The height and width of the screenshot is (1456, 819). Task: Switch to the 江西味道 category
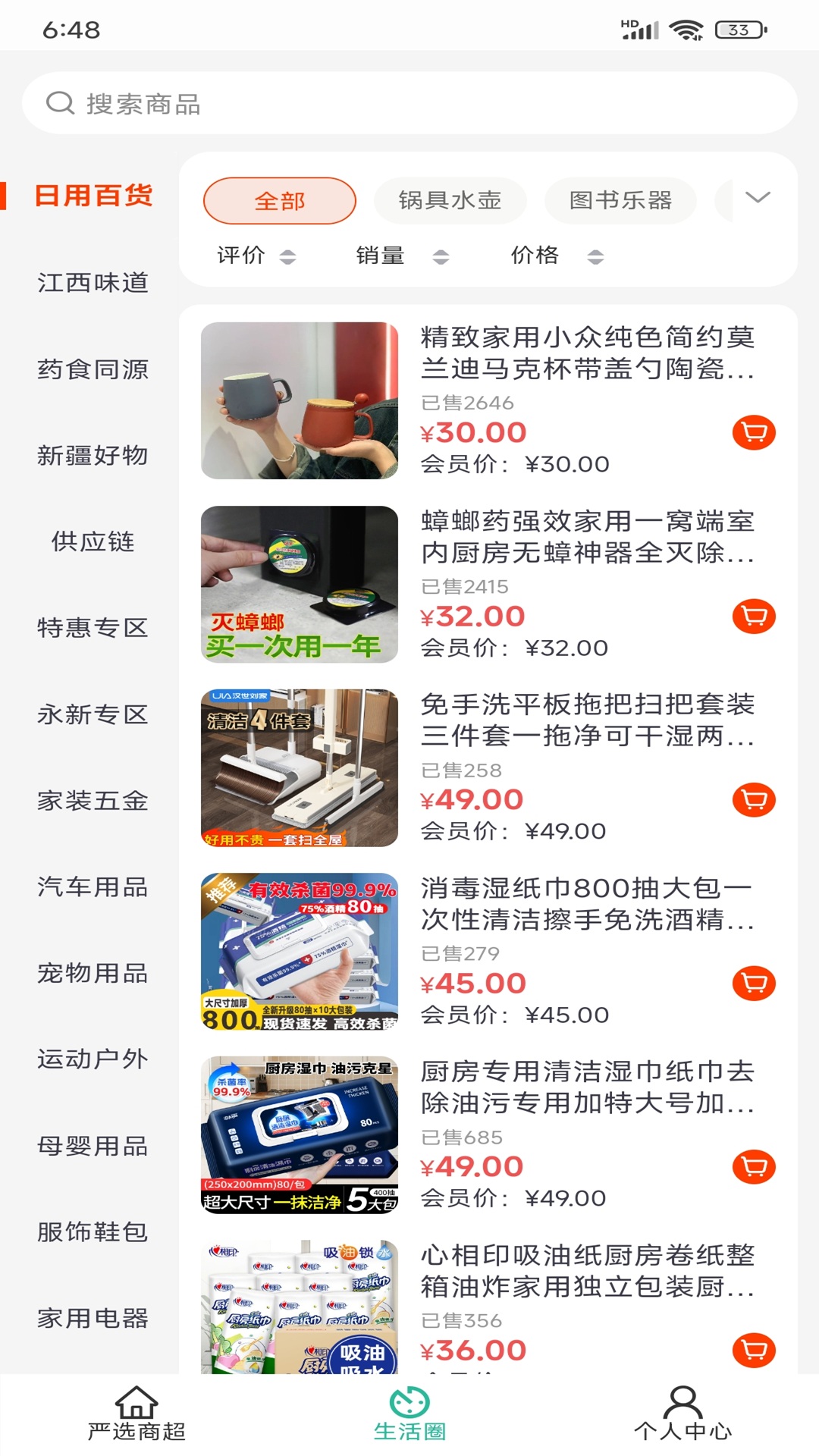(93, 283)
